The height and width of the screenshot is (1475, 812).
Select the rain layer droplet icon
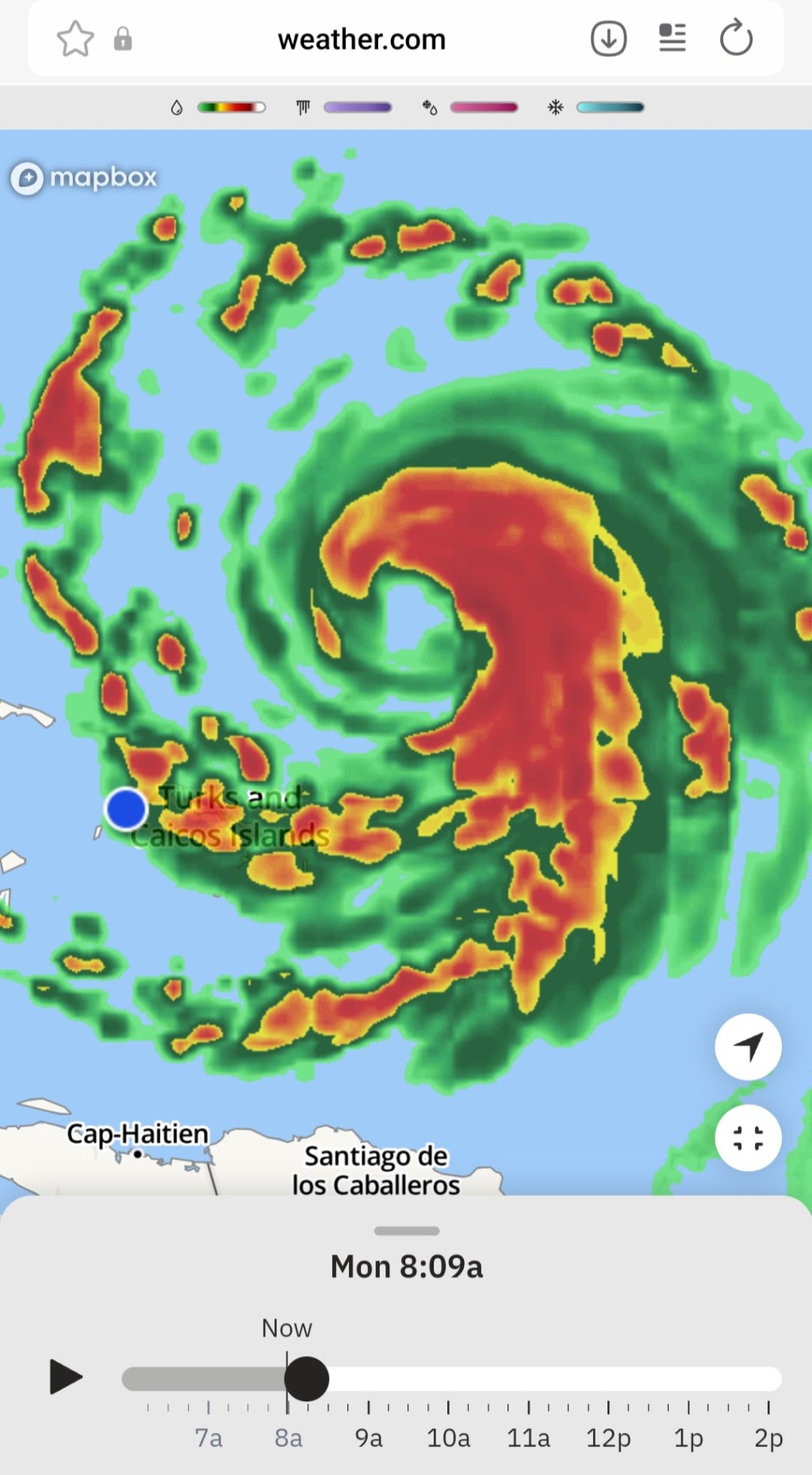[x=176, y=107]
